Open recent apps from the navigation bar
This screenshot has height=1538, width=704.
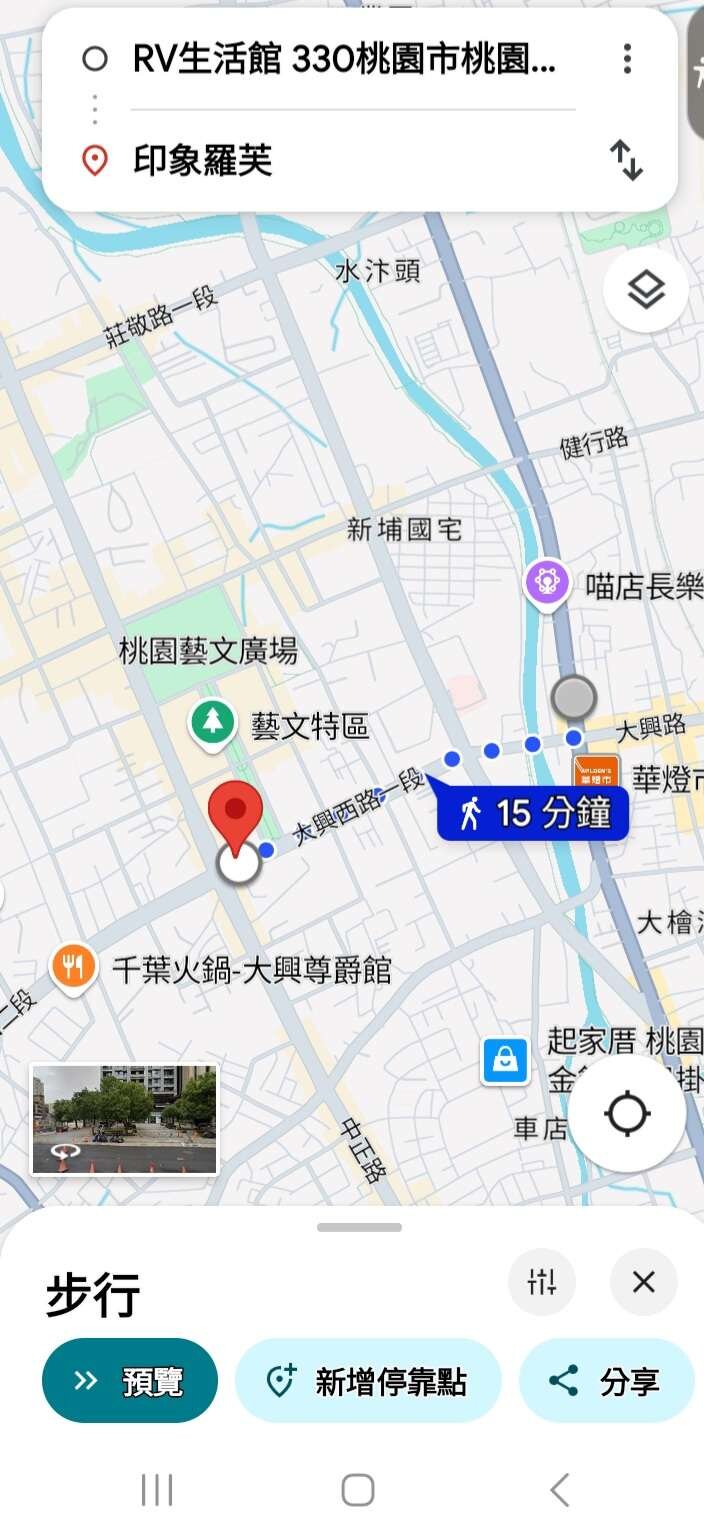coord(157,1490)
